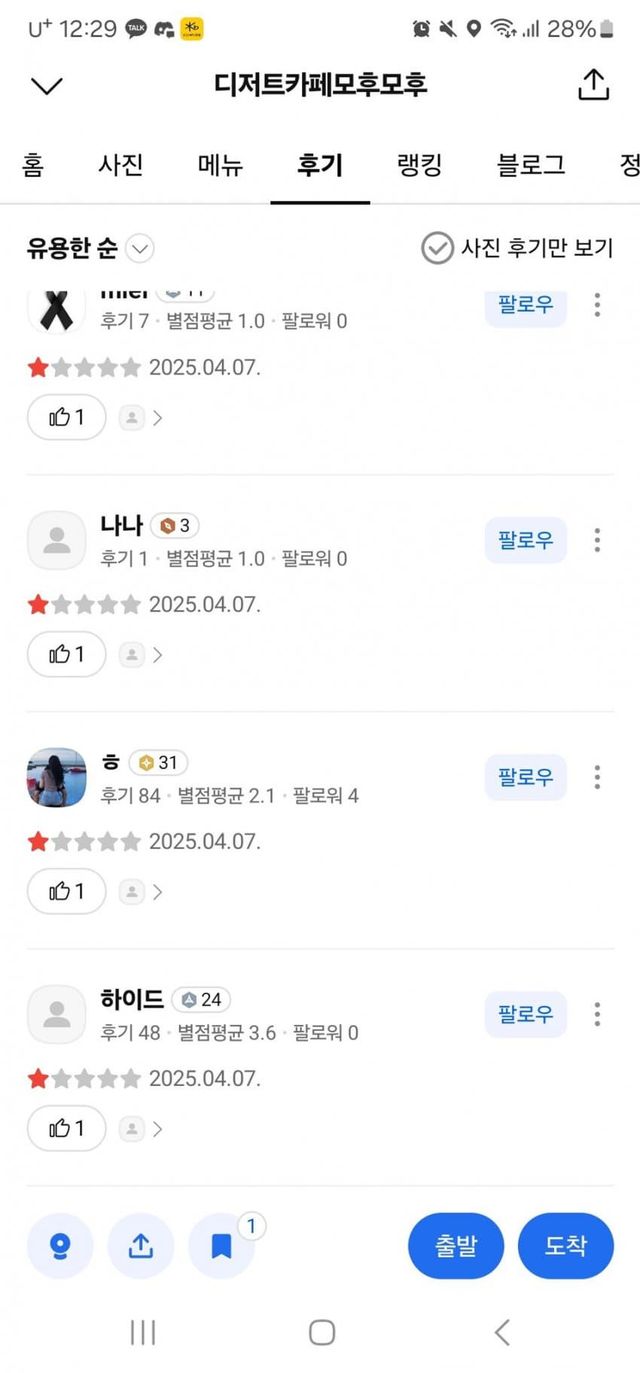Set this place as 도착 destination
Viewport: 640px width, 1373px height.
pyautogui.click(x=565, y=1246)
